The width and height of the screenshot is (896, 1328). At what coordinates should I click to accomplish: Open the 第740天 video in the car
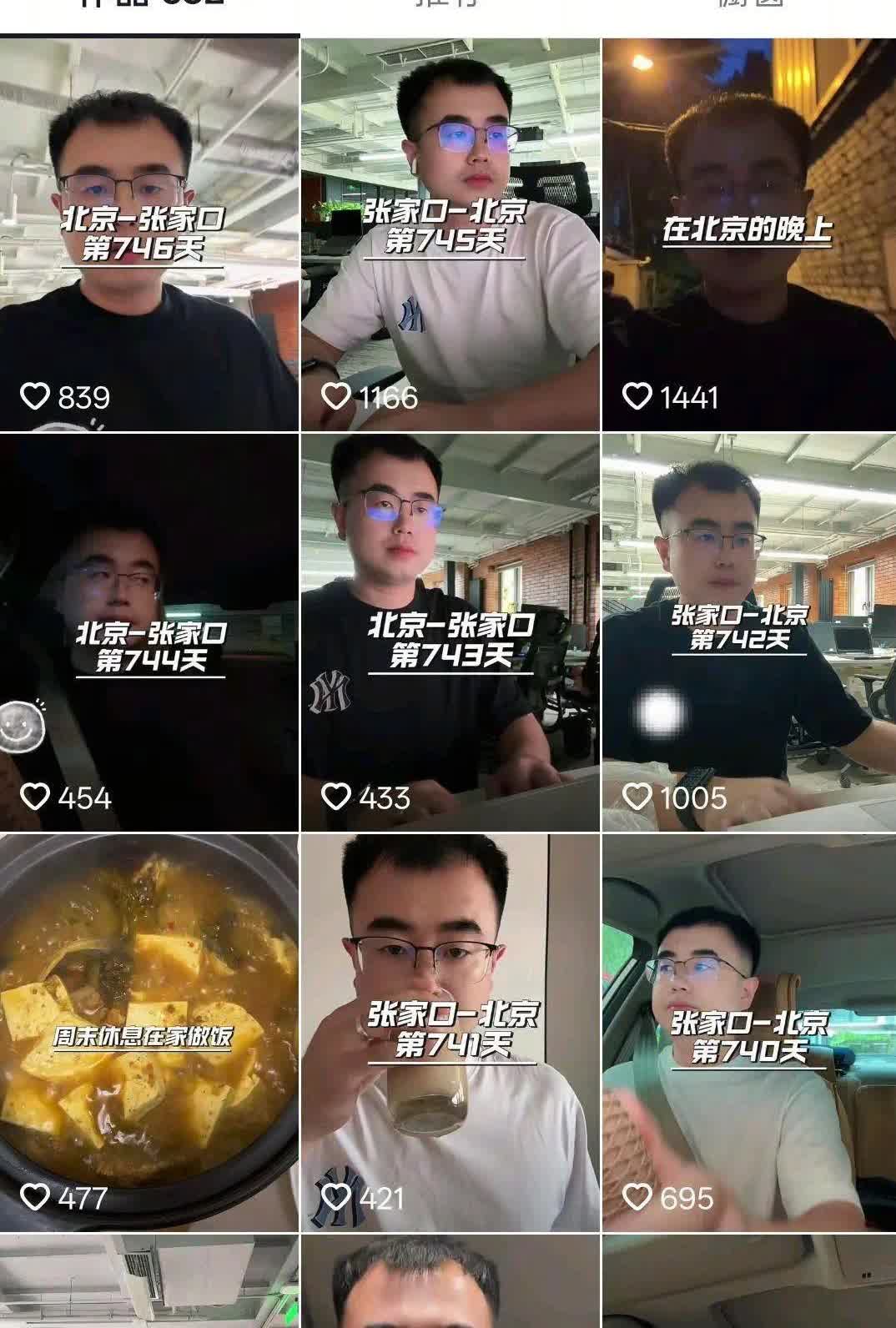pos(749,1033)
